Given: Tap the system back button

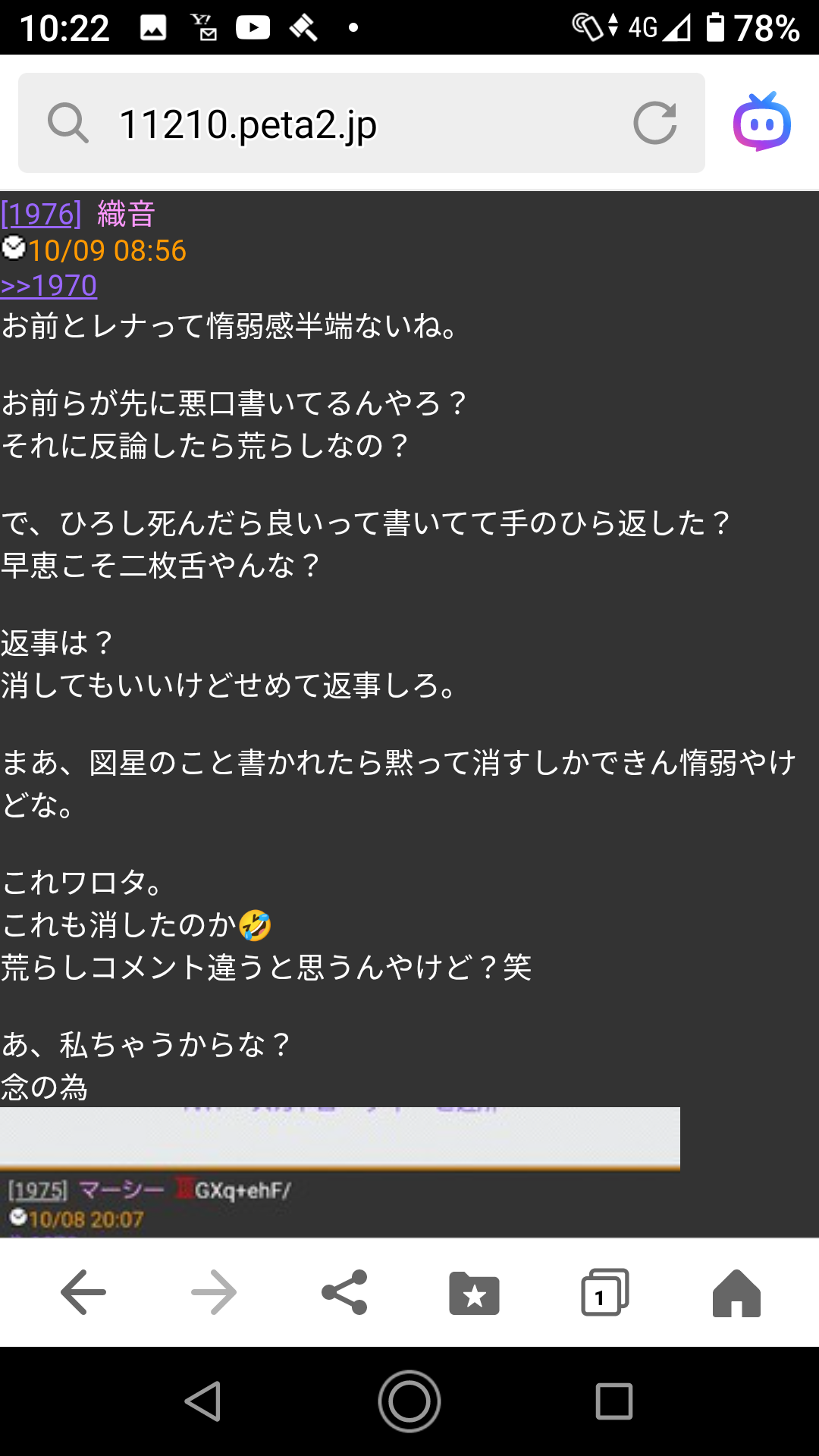Looking at the screenshot, I should coord(203,1401).
